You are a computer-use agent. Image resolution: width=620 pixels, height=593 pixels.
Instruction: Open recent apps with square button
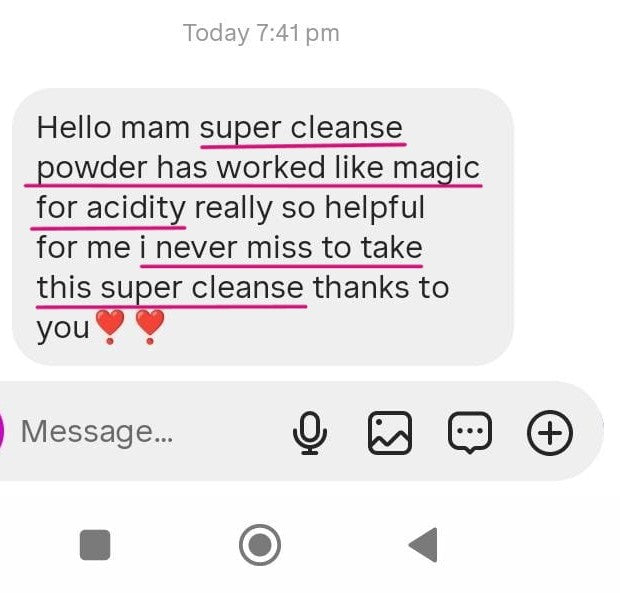coord(95,546)
